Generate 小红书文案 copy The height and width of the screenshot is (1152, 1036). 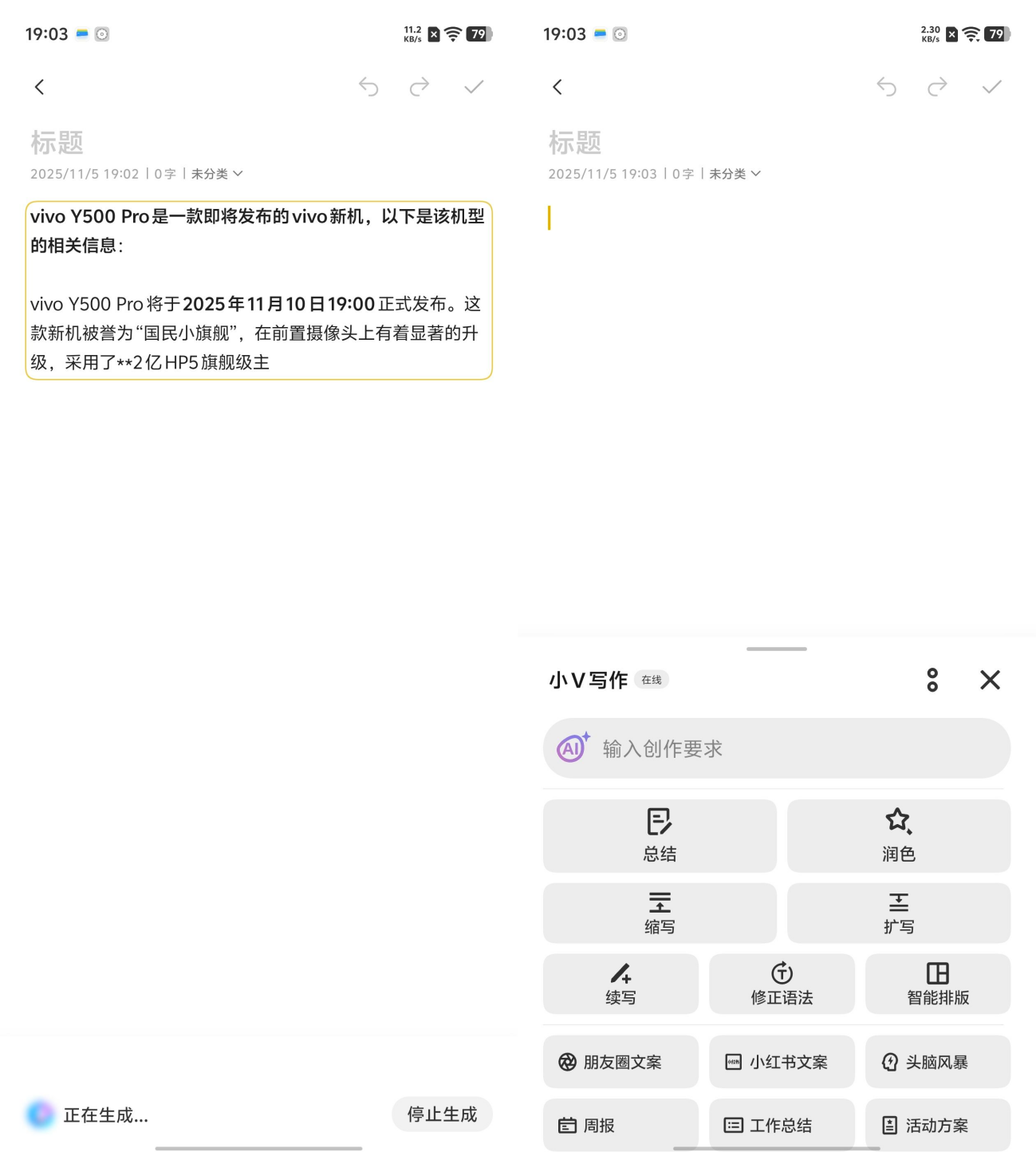click(x=782, y=1062)
